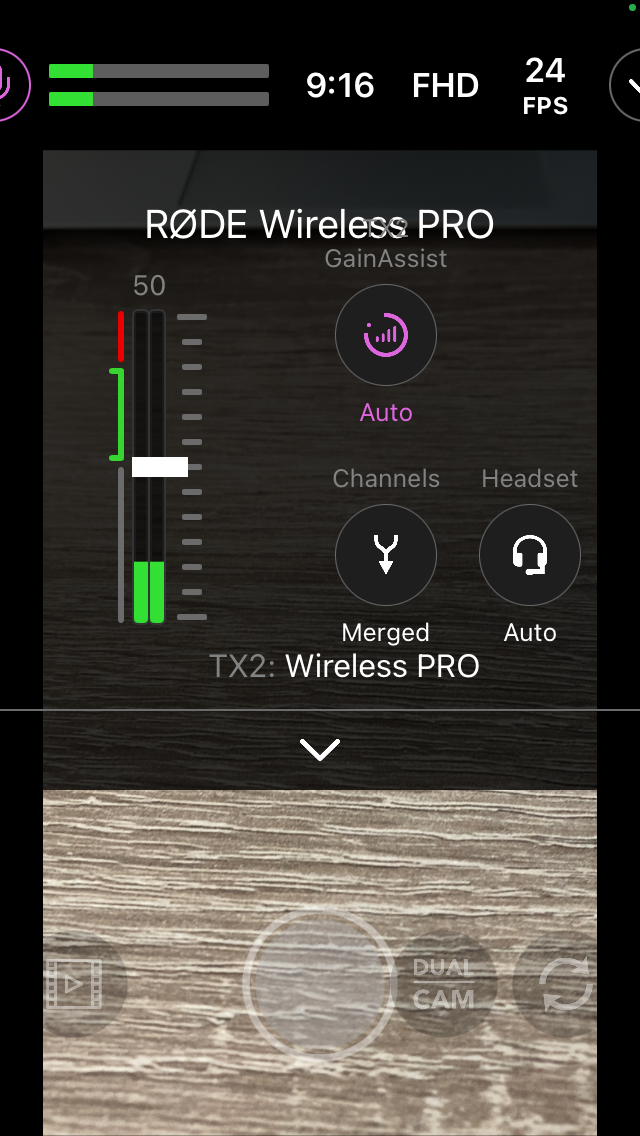The height and width of the screenshot is (1136, 640).
Task: Change the 9:16 aspect ratio setting
Action: click(x=340, y=86)
